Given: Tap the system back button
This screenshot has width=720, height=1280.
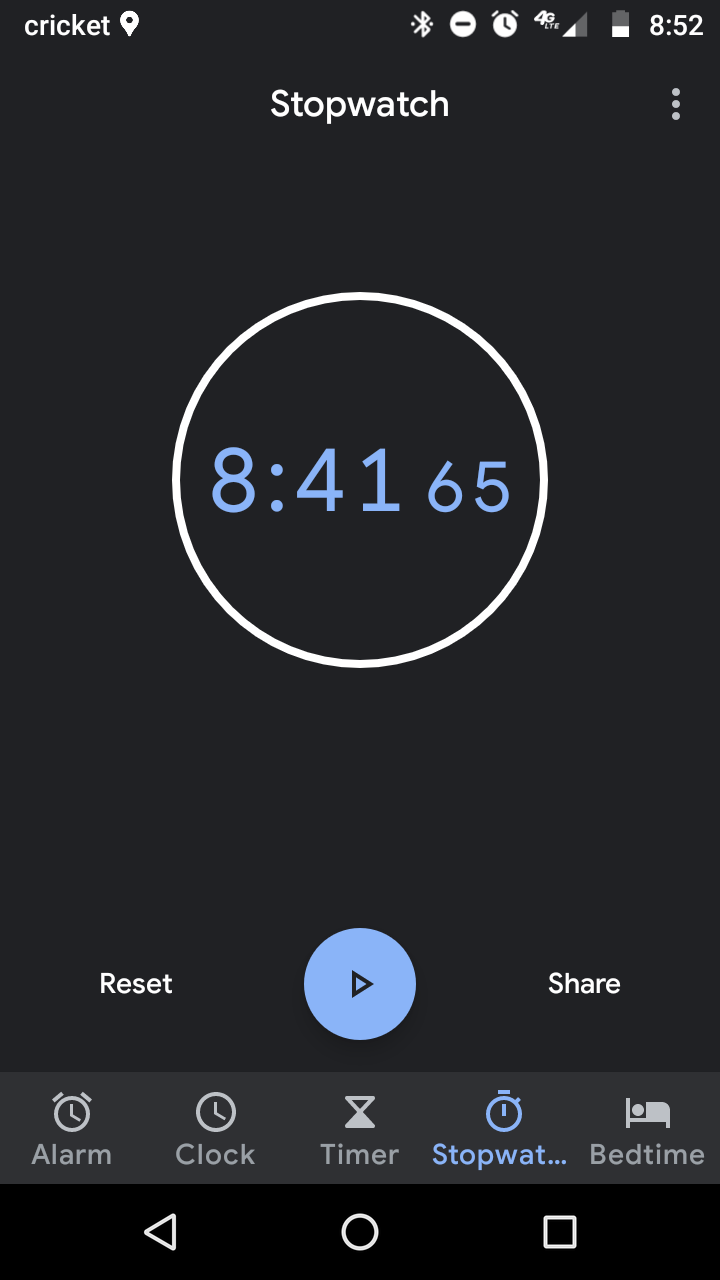Looking at the screenshot, I should point(161,1232).
